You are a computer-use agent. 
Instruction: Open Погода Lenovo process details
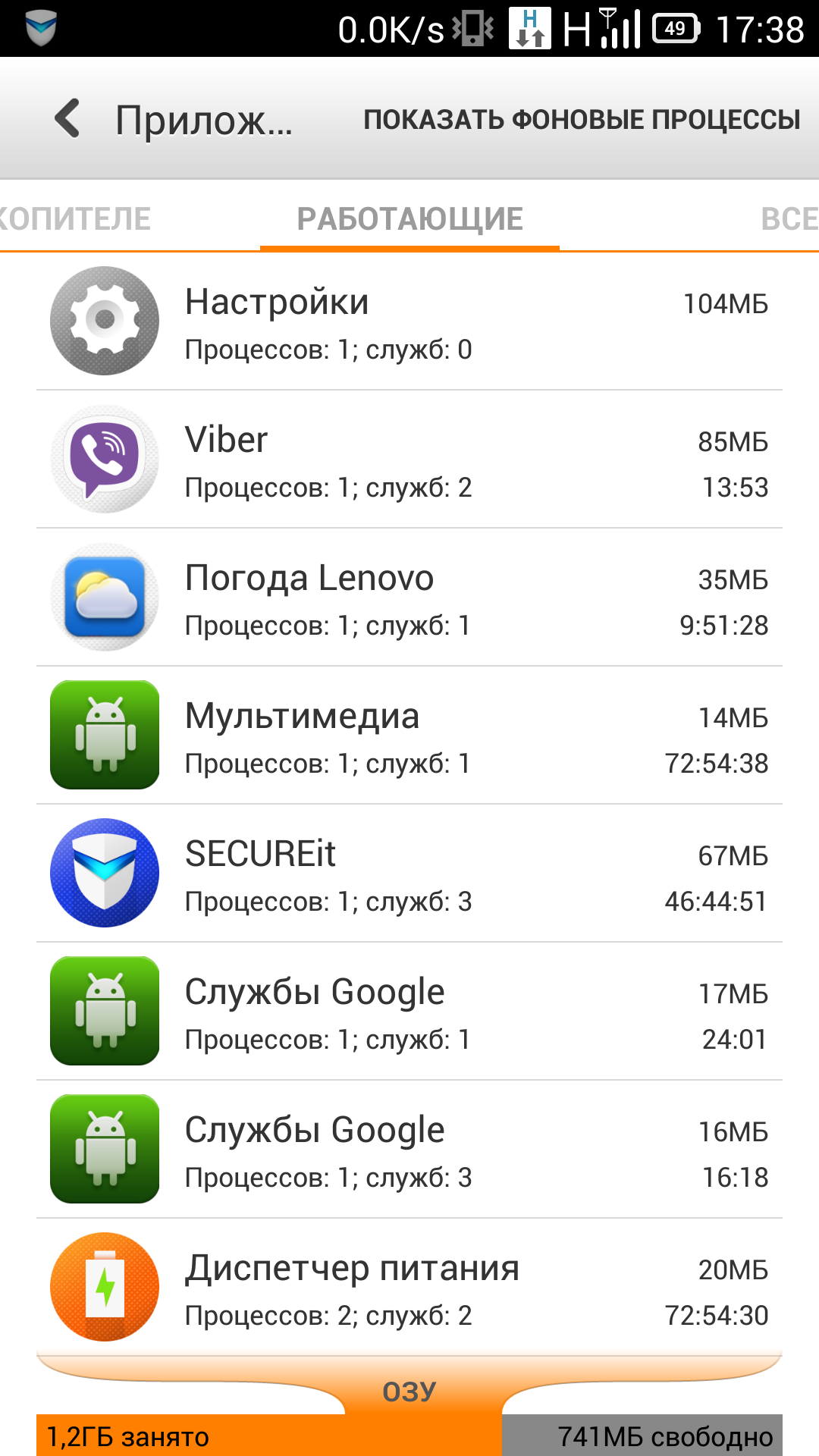point(409,598)
